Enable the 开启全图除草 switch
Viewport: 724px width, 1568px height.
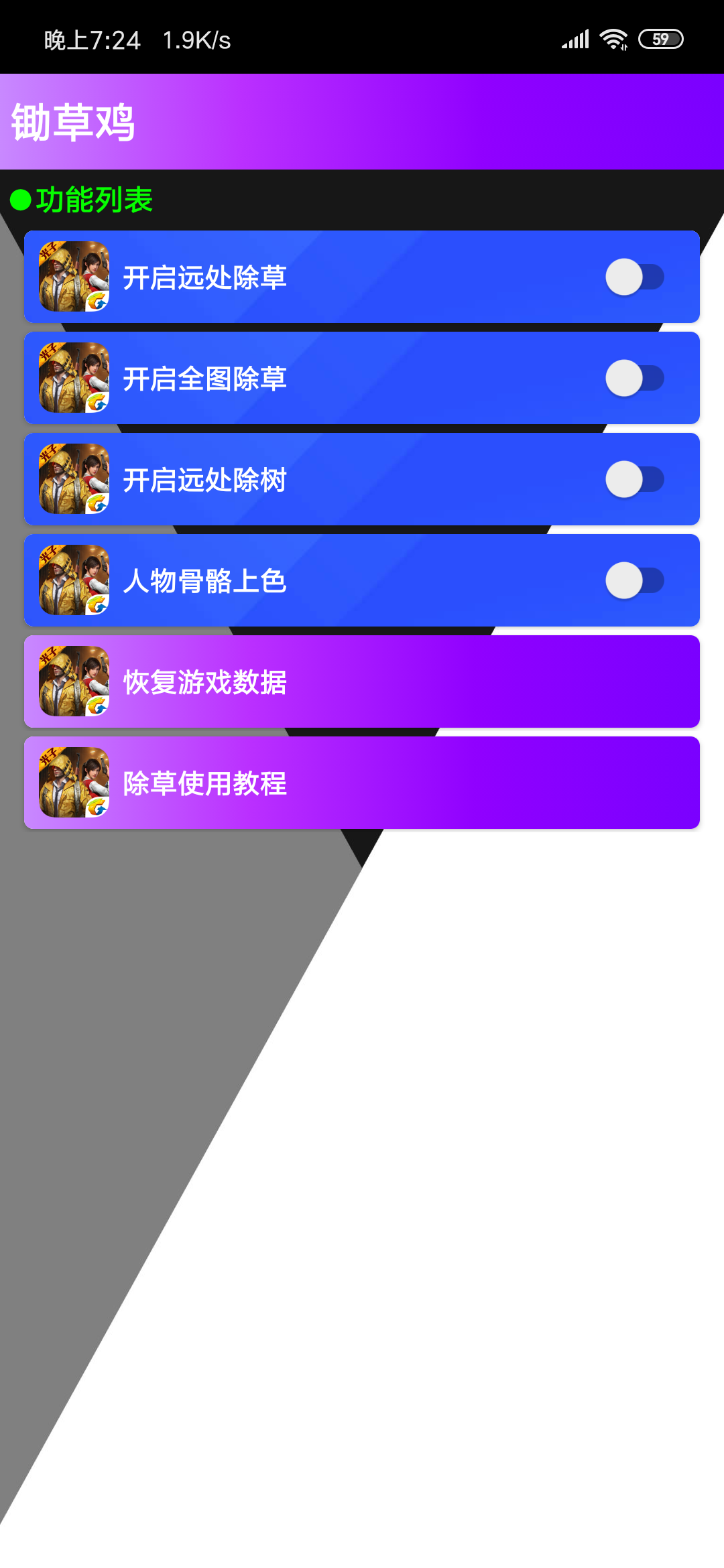pyautogui.click(x=634, y=378)
